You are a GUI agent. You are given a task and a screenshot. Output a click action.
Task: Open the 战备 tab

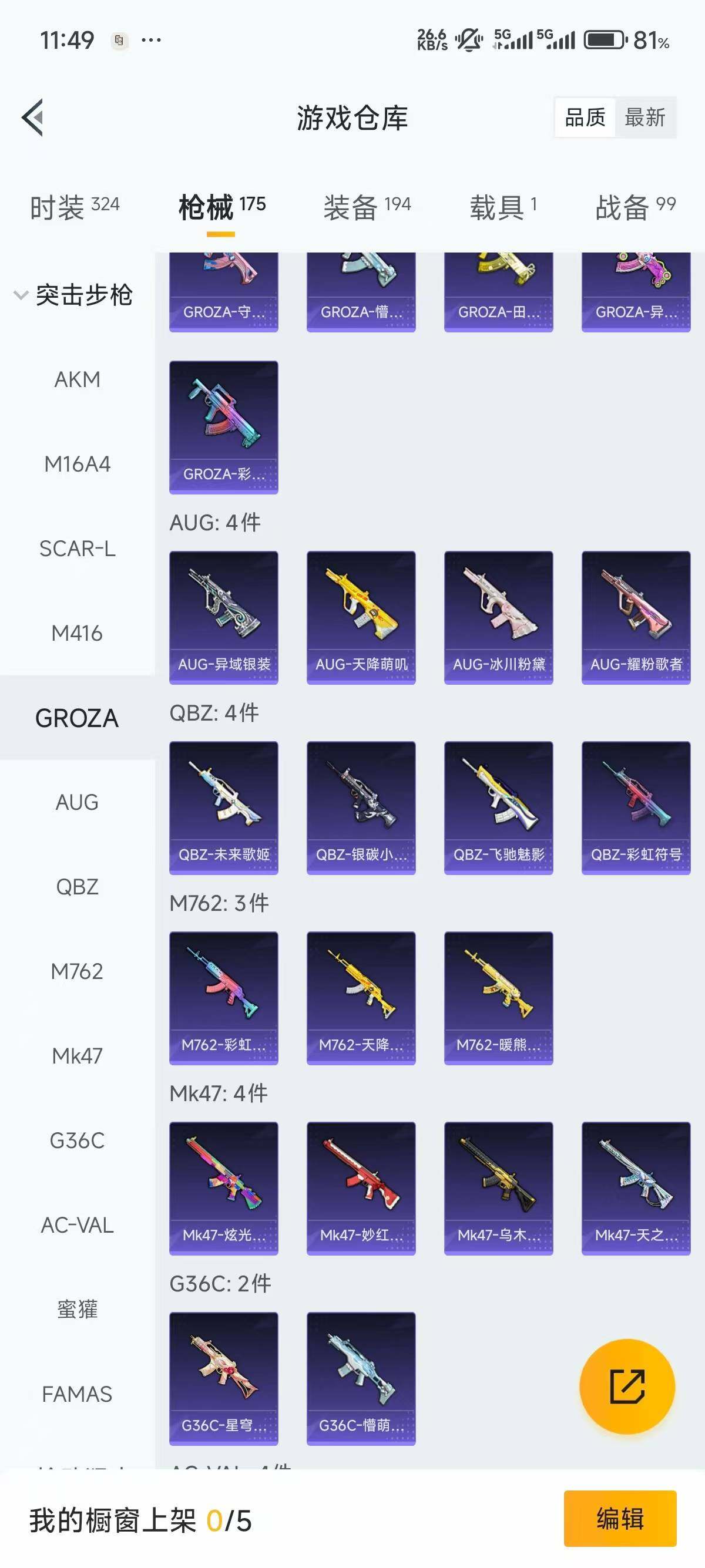[635, 207]
